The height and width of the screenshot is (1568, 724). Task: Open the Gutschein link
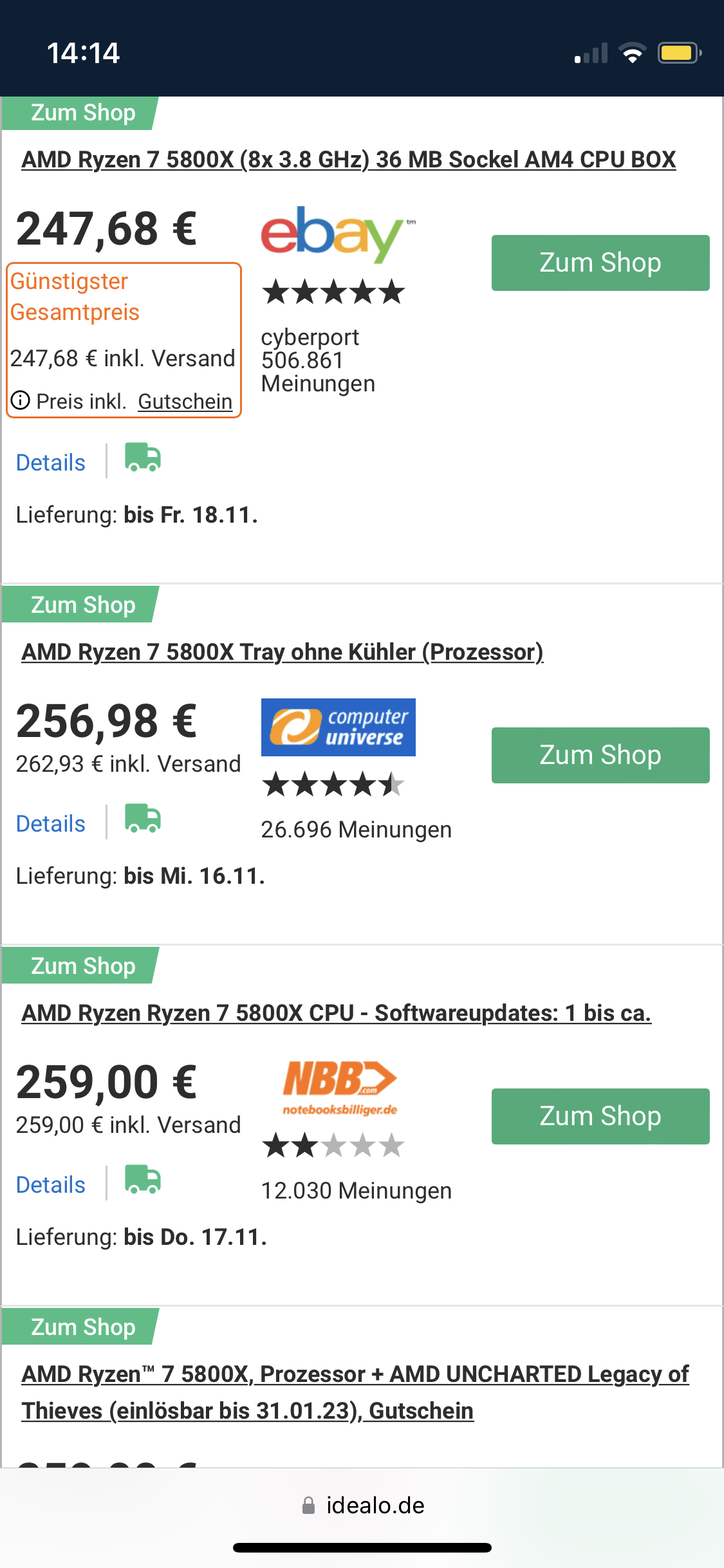(x=185, y=402)
